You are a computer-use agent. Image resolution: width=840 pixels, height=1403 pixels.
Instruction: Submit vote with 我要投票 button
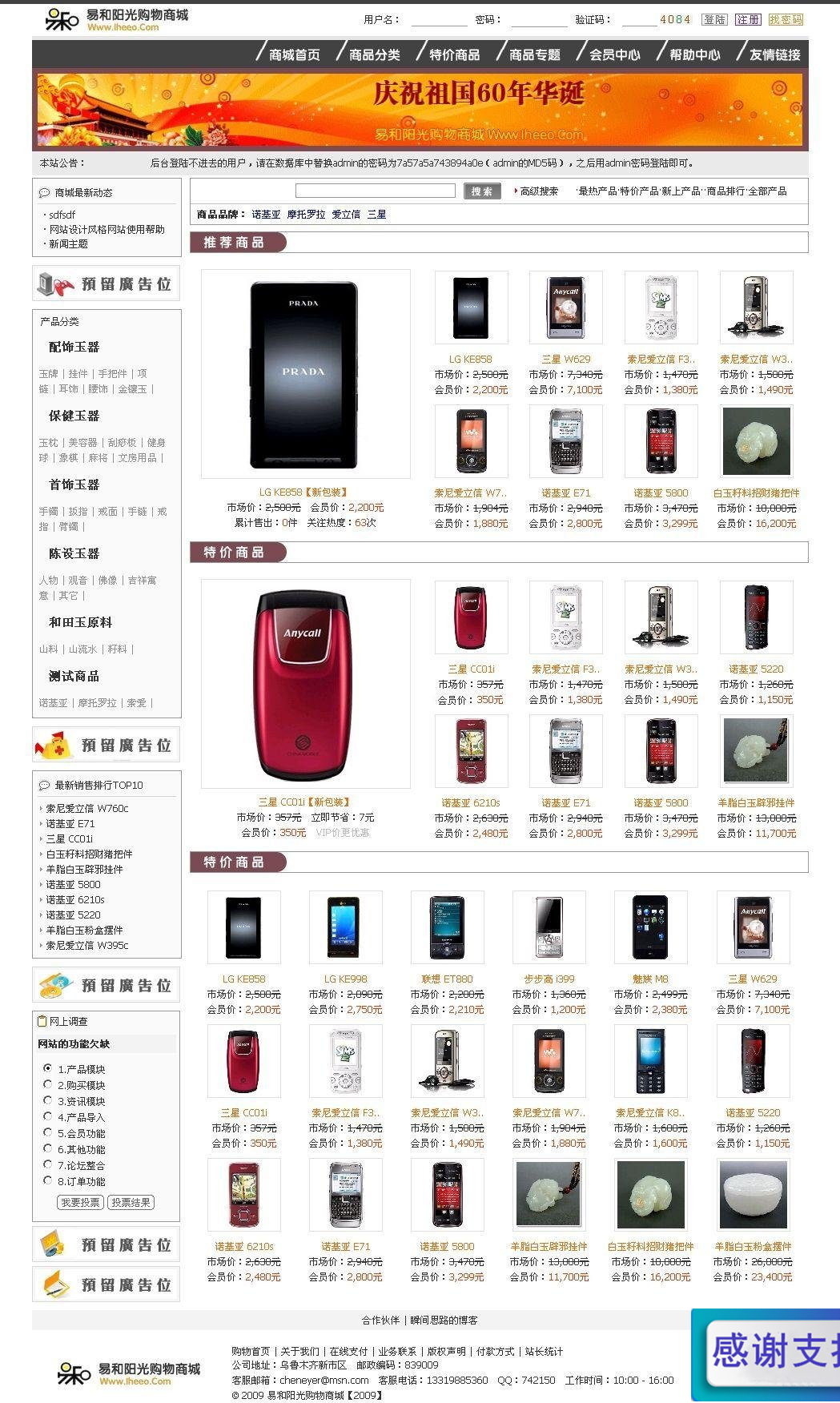[x=80, y=1202]
